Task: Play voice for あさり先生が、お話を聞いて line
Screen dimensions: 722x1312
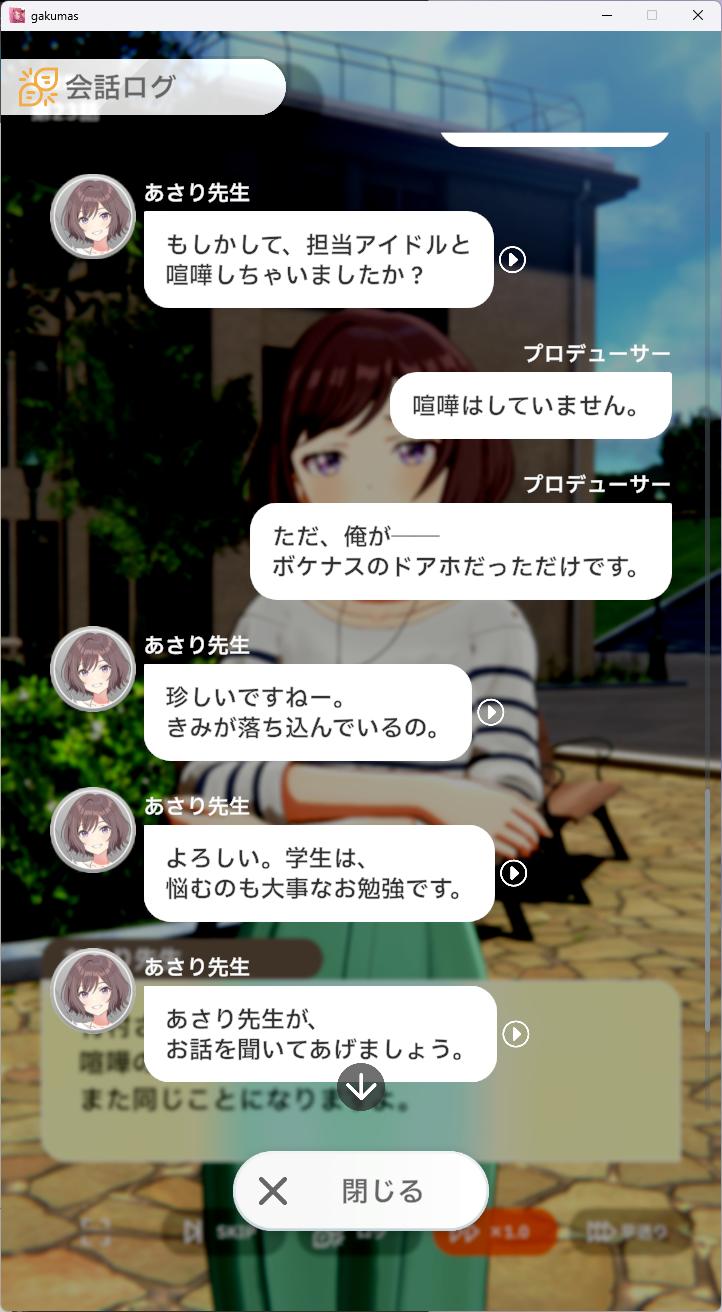Action: (x=515, y=1034)
